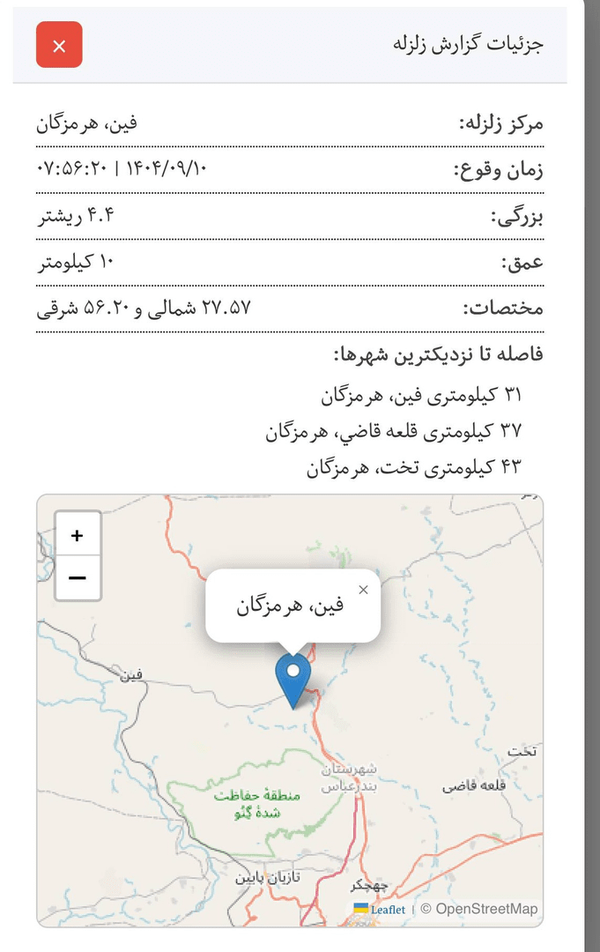Open the OpenStreetMap copyright link
The height and width of the screenshot is (952, 600).
486,909
